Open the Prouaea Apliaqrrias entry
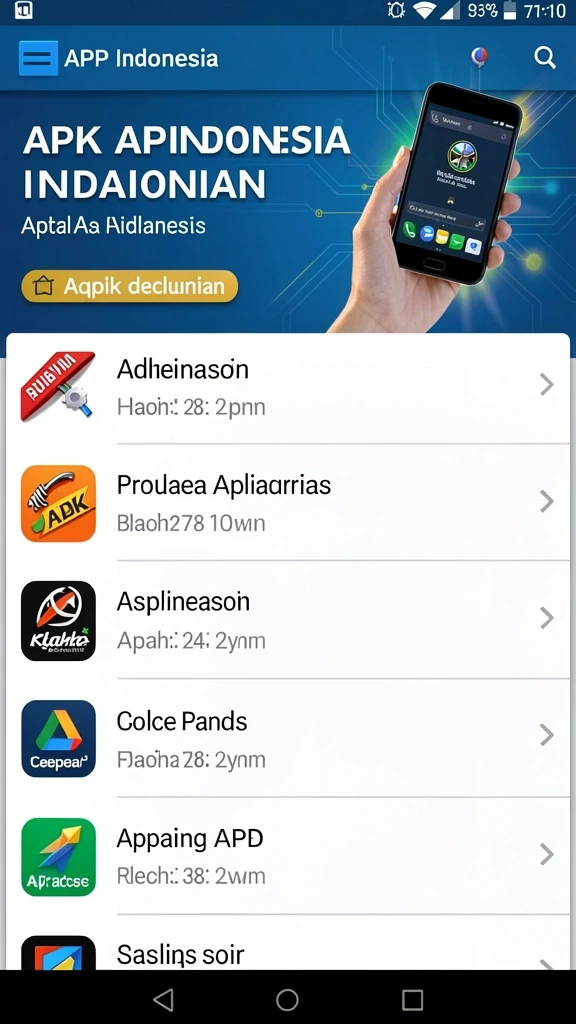Image resolution: width=576 pixels, height=1024 pixels. [x=288, y=502]
